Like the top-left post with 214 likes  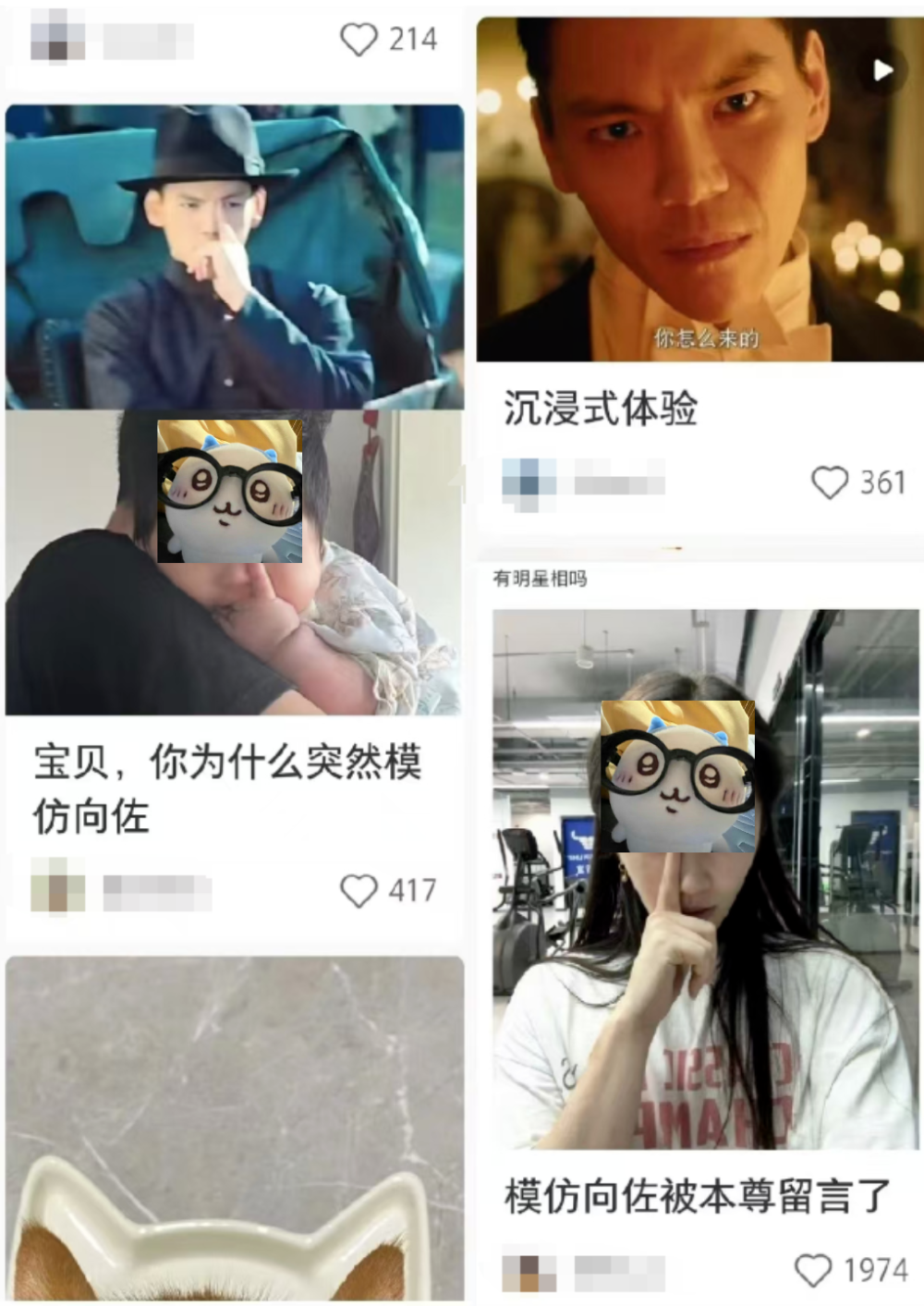tap(360, 40)
